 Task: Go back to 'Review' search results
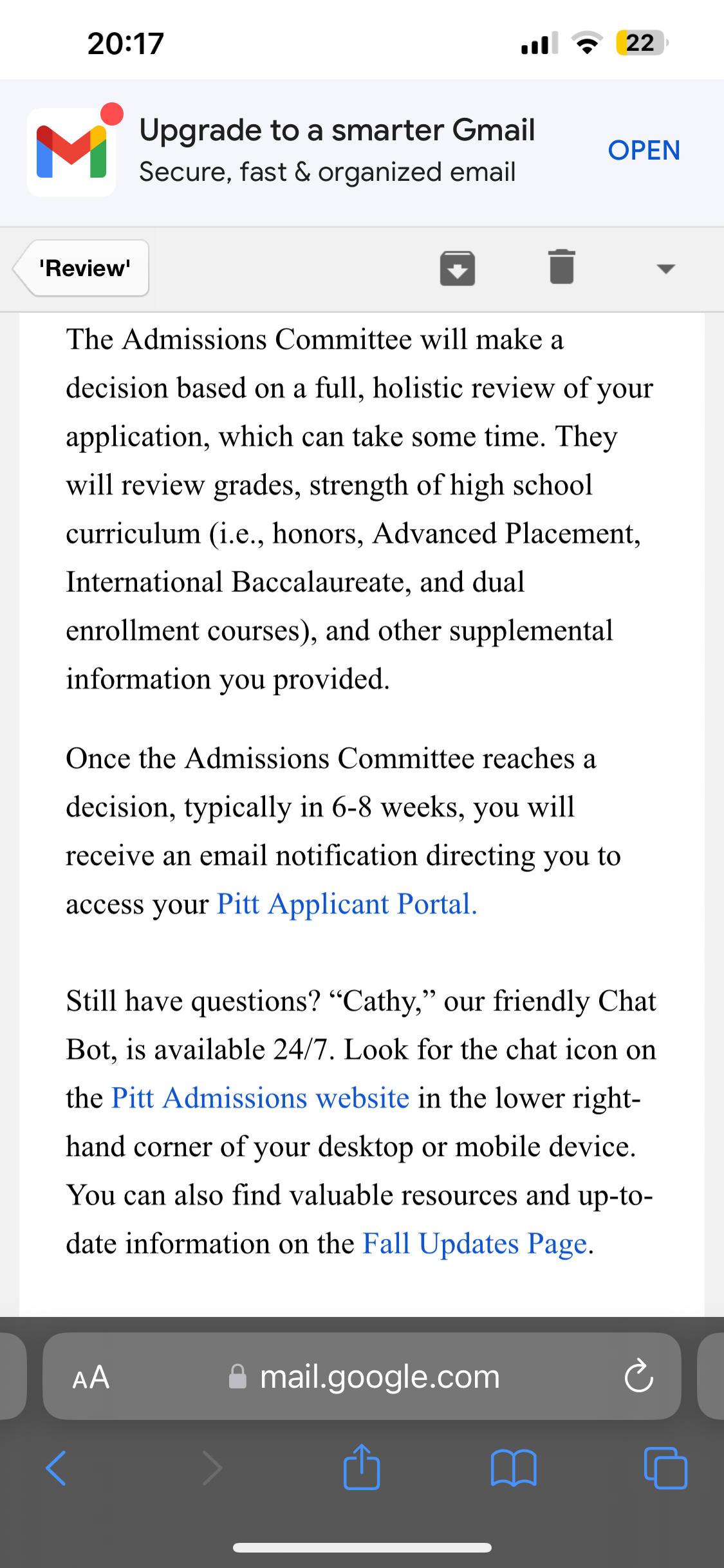coord(81,268)
